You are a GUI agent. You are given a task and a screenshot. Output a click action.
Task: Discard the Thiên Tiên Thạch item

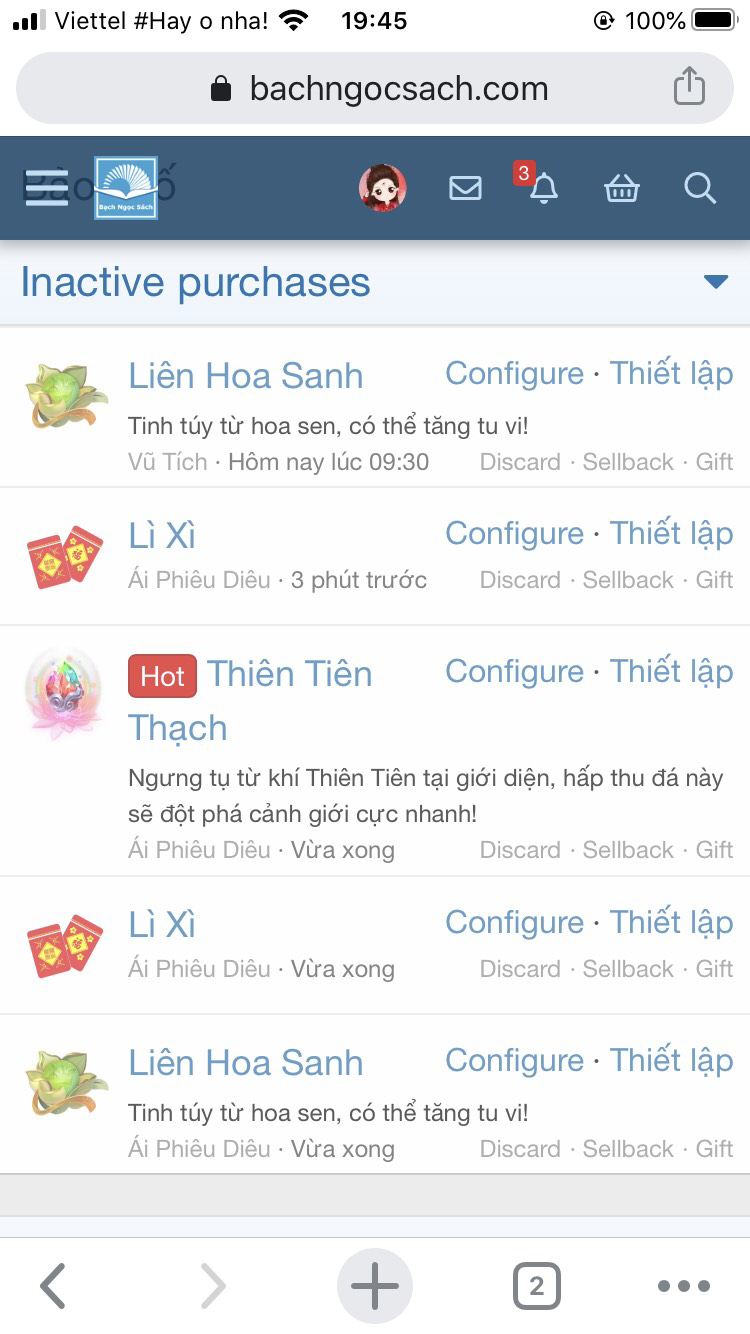click(520, 850)
